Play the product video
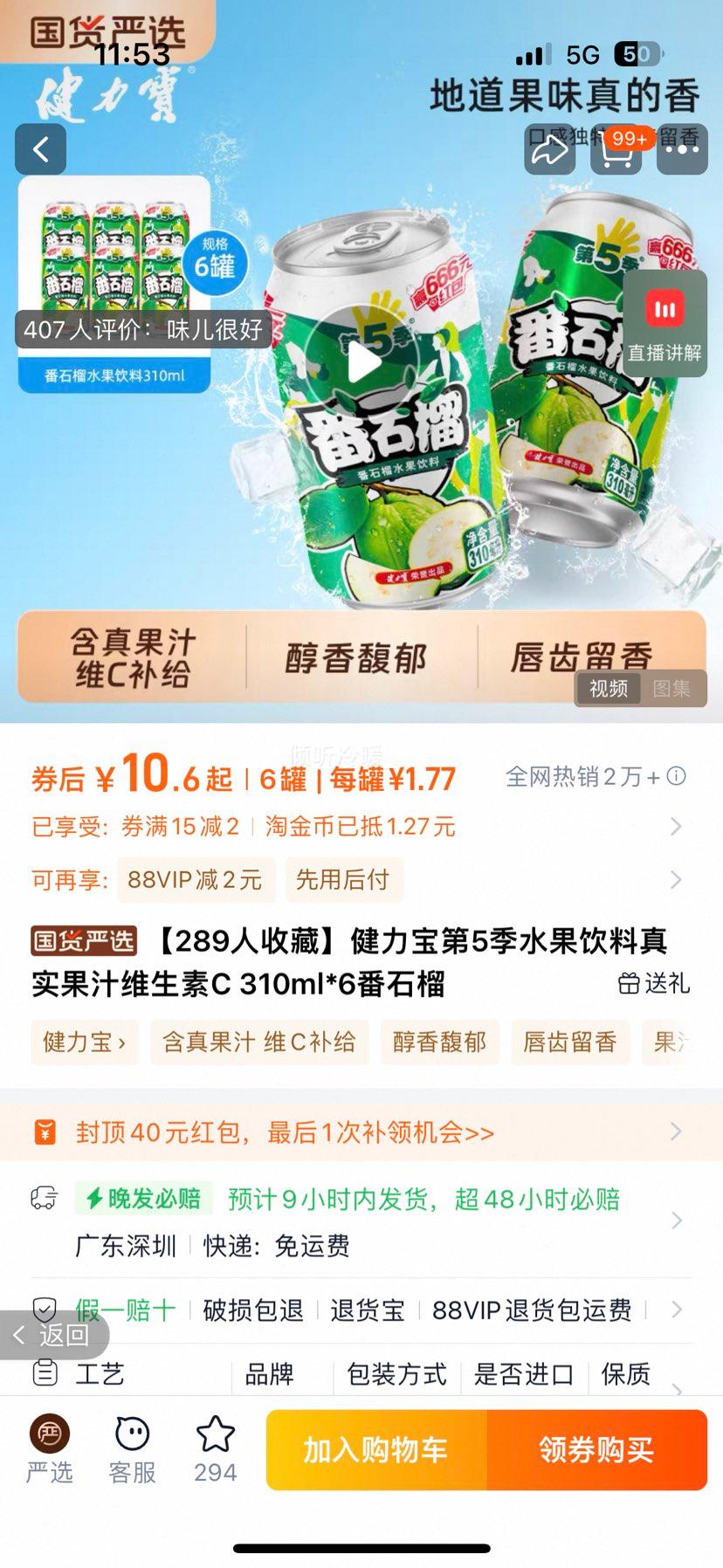This screenshot has height=1568, width=723. point(362,361)
